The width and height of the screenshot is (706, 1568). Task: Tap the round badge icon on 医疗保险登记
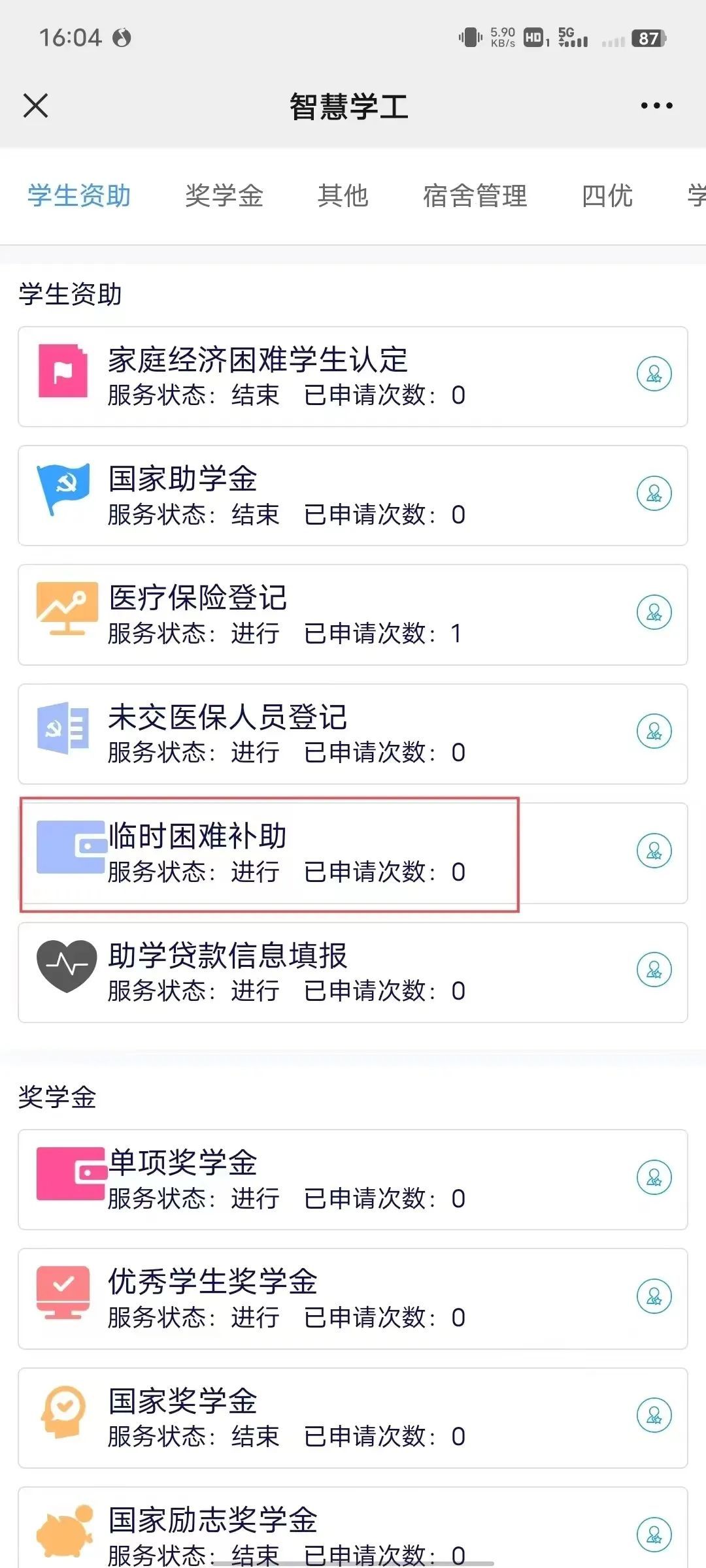(x=654, y=612)
